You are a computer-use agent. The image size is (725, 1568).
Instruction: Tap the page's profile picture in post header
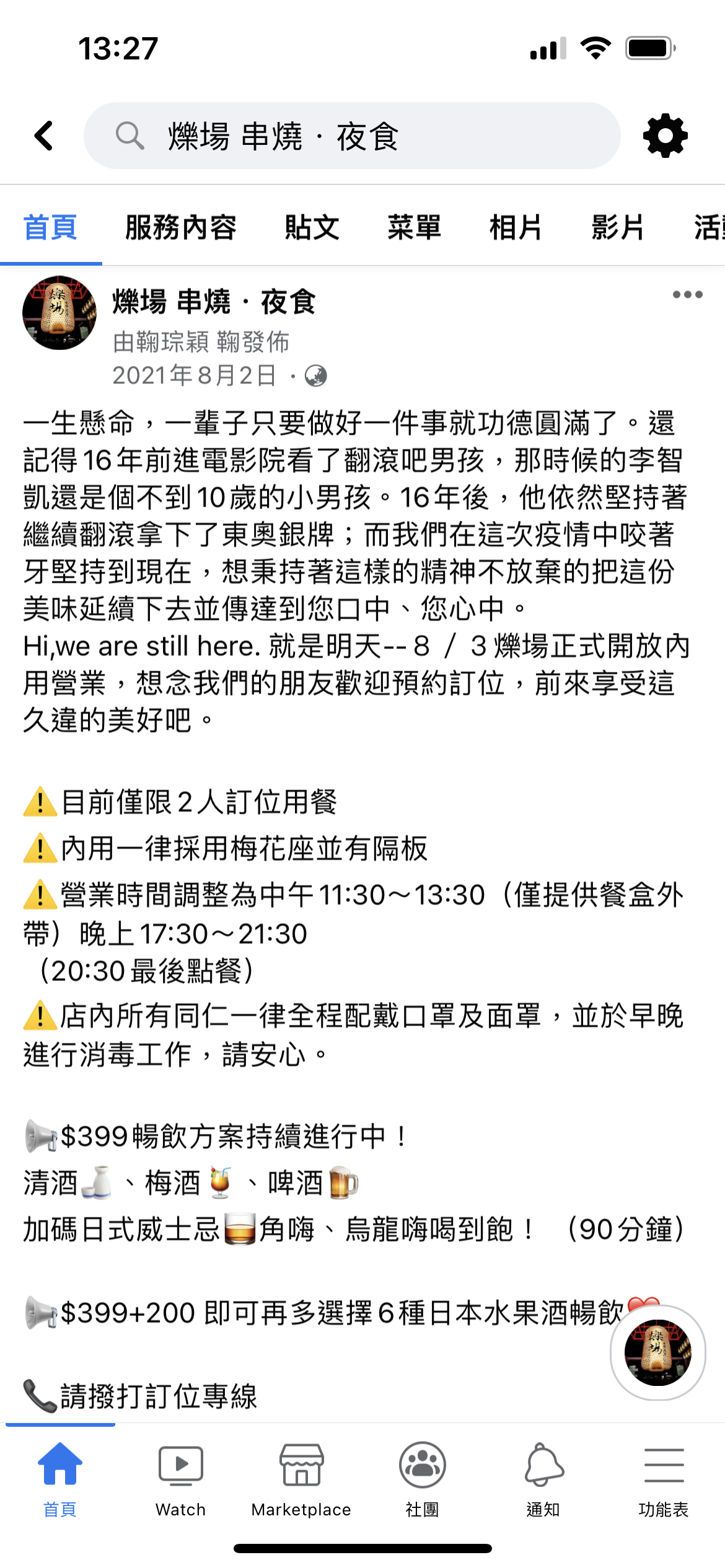tap(59, 313)
